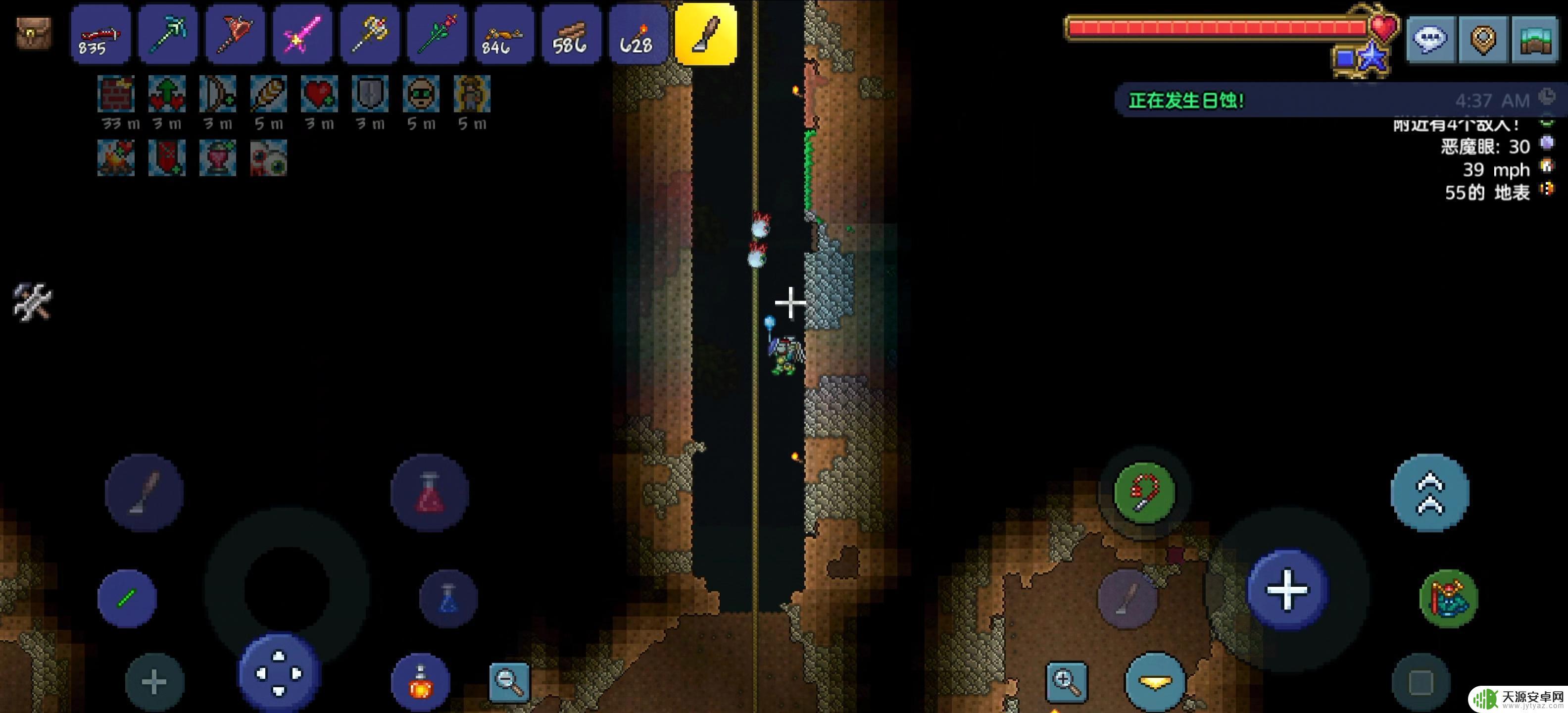Select the pink sword hotbar slot
This screenshot has height=713, width=1568.
click(x=302, y=35)
